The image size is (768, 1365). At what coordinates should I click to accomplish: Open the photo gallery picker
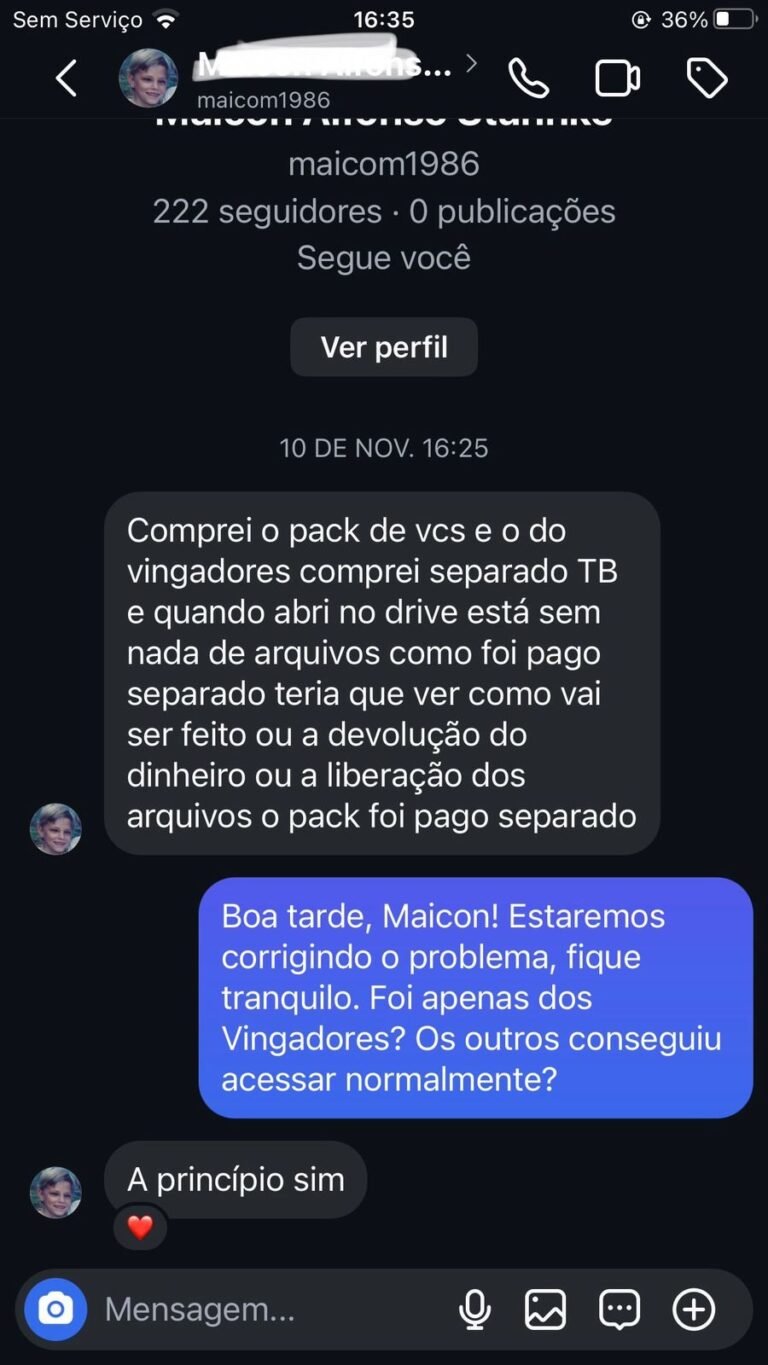click(x=545, y=1309)
